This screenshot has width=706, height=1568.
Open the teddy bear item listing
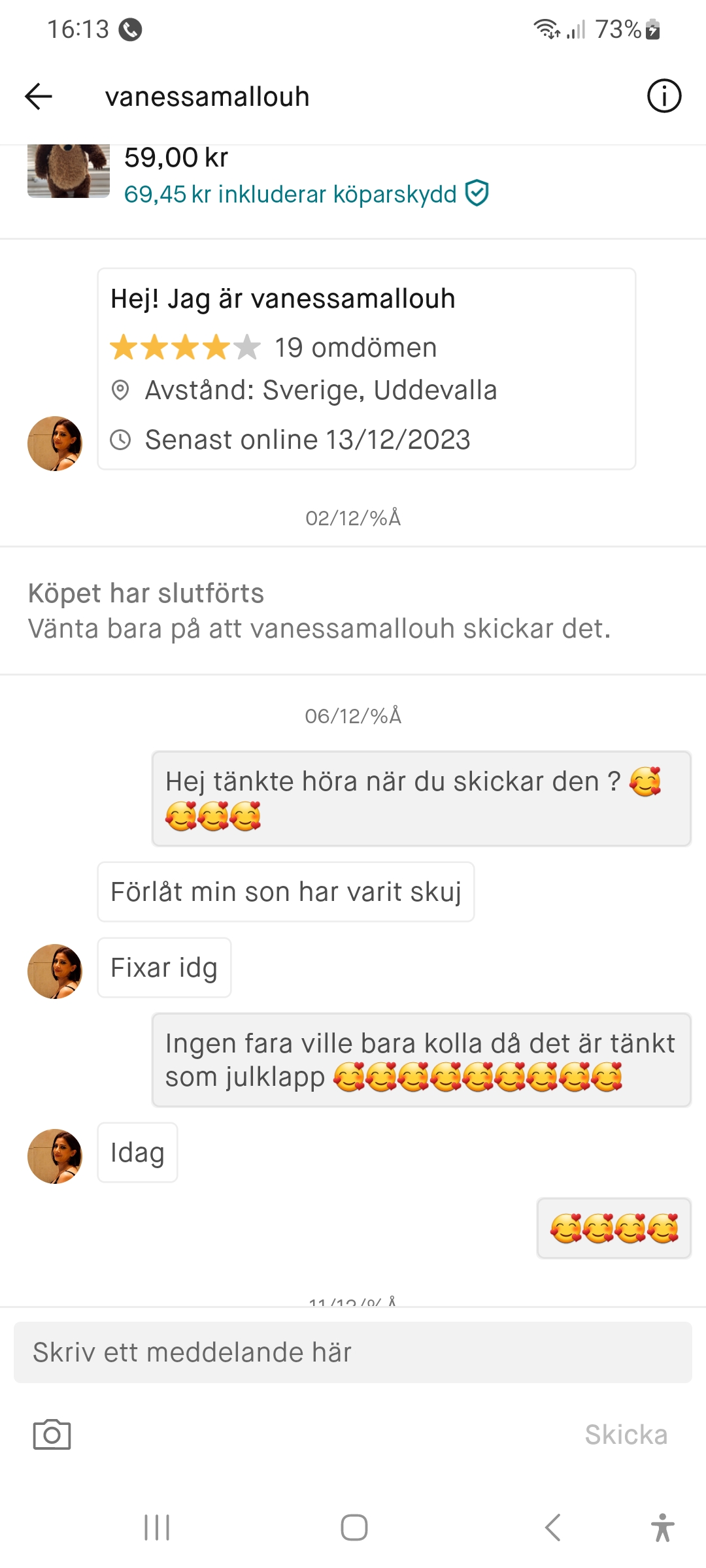point(69,171)
